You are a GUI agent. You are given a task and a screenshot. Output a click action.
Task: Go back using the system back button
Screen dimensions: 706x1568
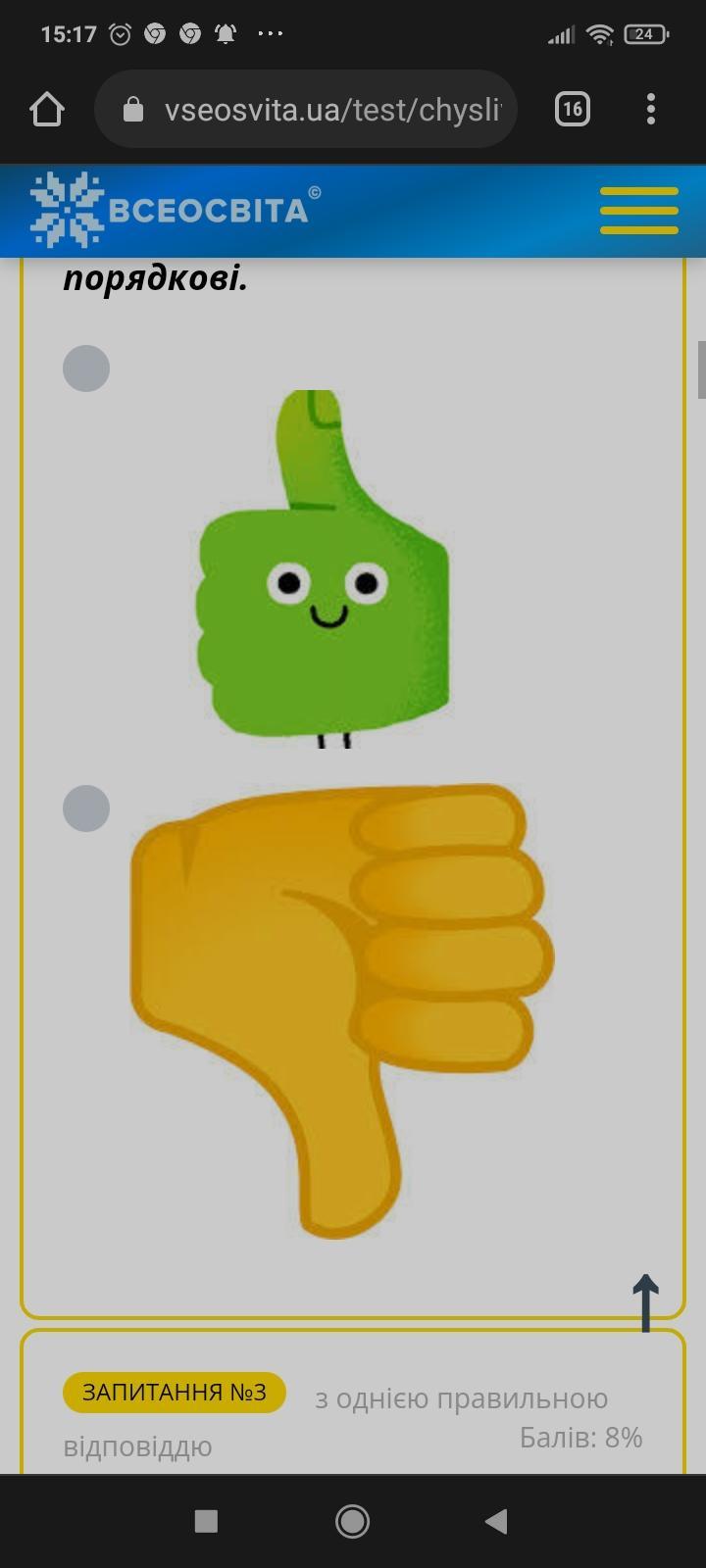pyautogui.click(x=496, y=1521)
